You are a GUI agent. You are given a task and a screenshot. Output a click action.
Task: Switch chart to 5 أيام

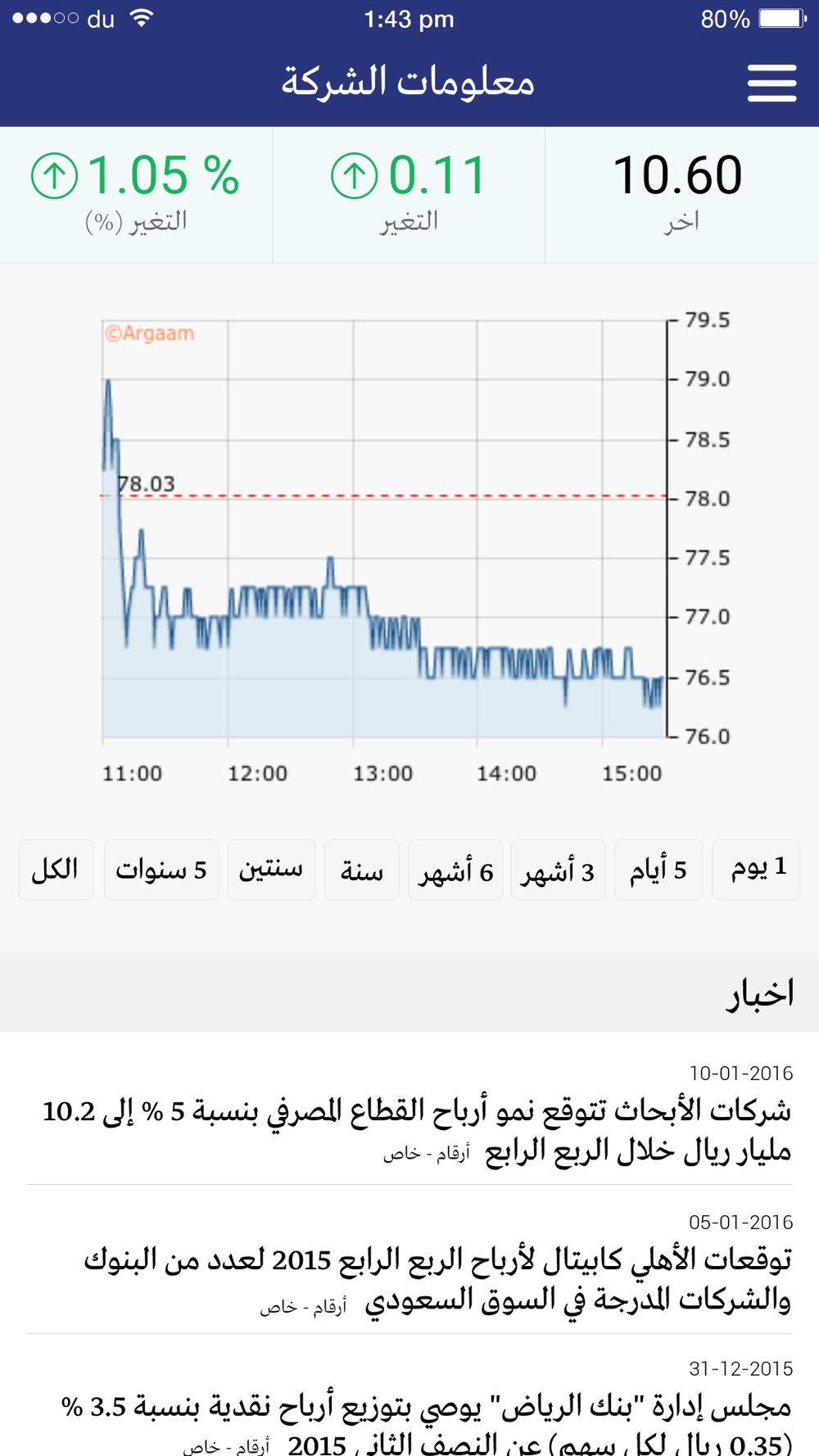pyautogui.click(x=658, y=870)
